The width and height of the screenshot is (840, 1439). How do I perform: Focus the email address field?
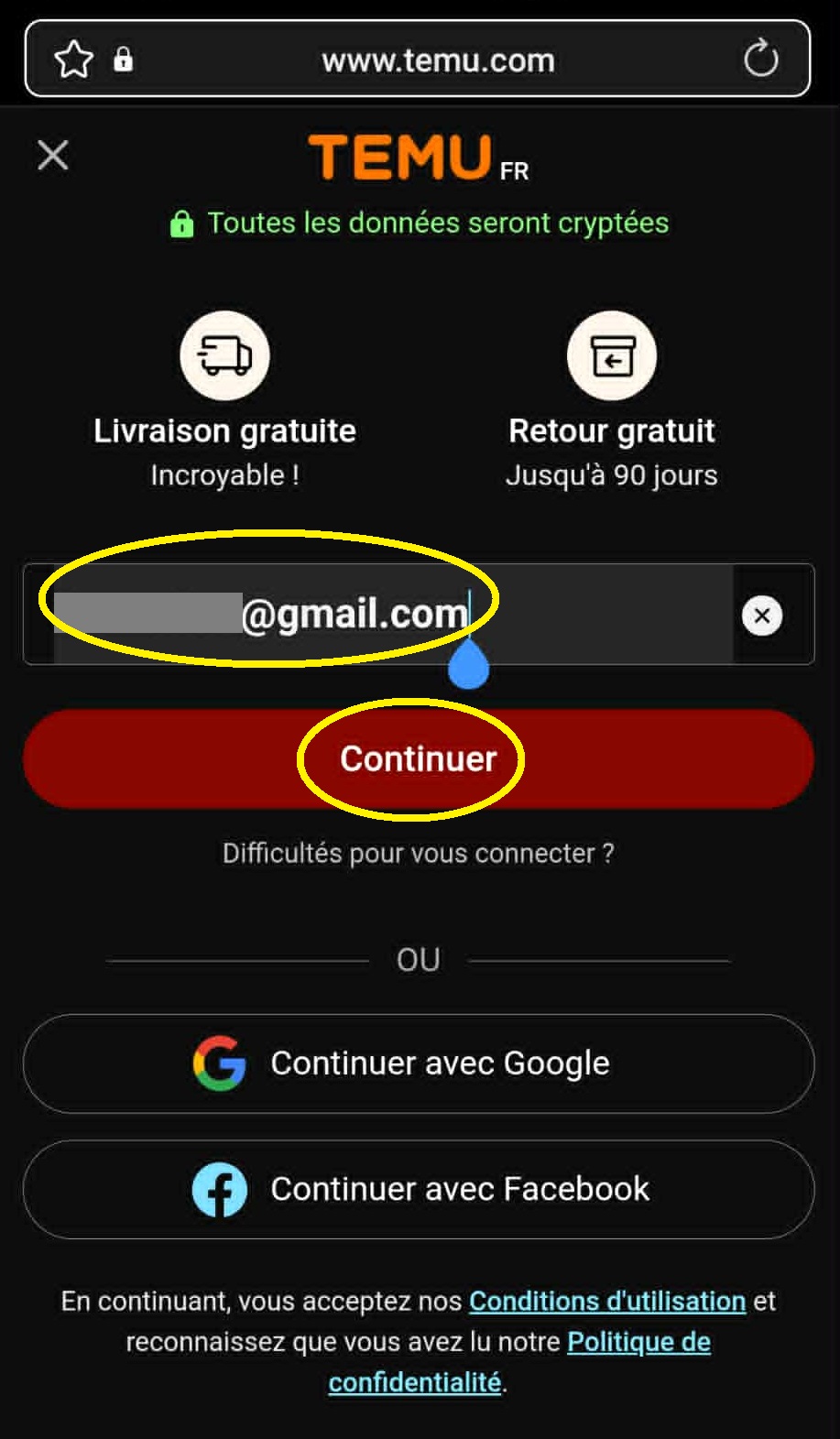pos(385,614)
